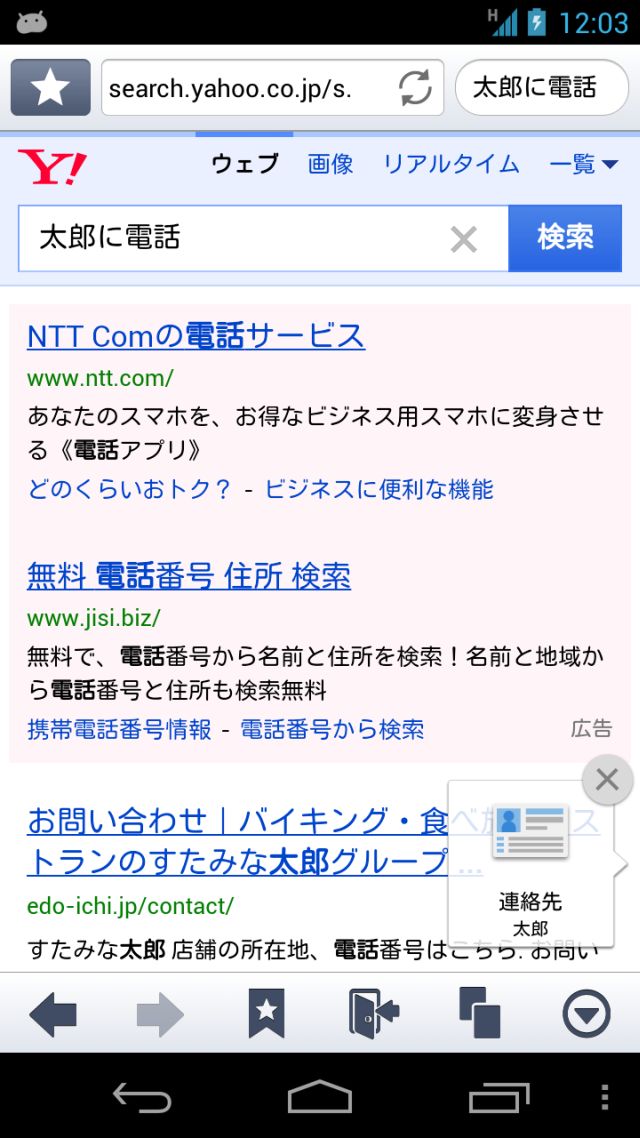640x1138 pixels.
Task: Clear the Yahoo search box text
Action: [x=464, y=239]
